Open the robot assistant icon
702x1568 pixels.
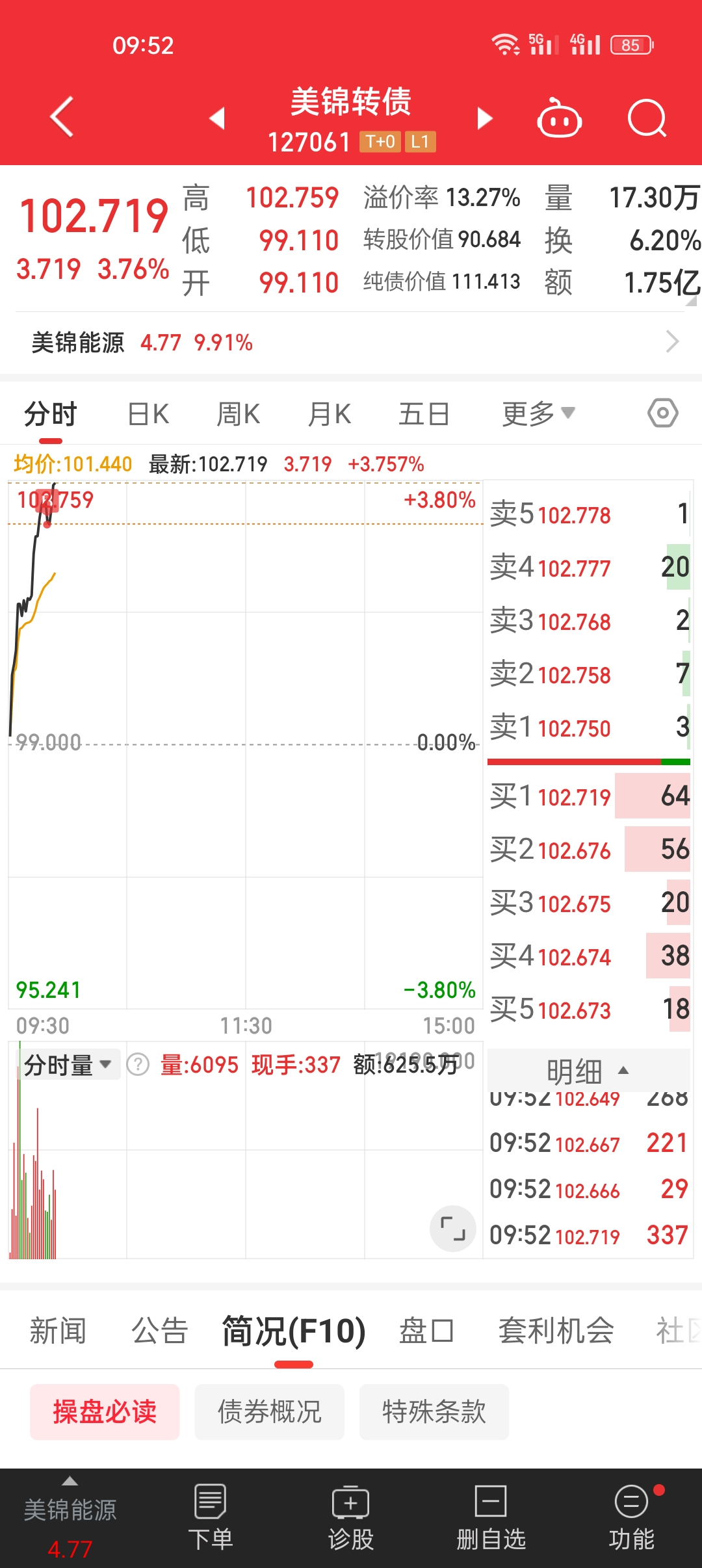pos(559,118)
